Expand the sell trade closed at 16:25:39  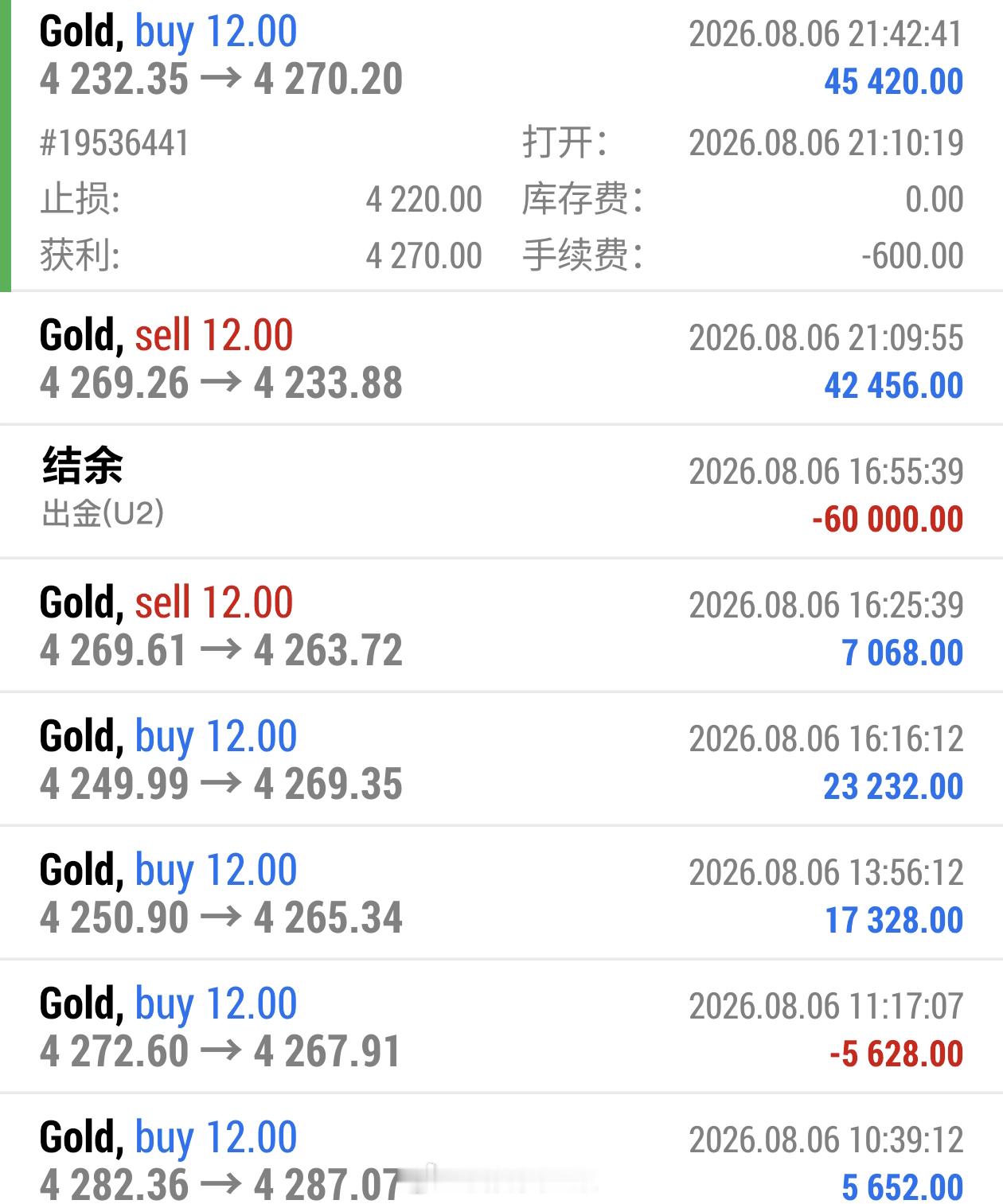tap(501, 626)
